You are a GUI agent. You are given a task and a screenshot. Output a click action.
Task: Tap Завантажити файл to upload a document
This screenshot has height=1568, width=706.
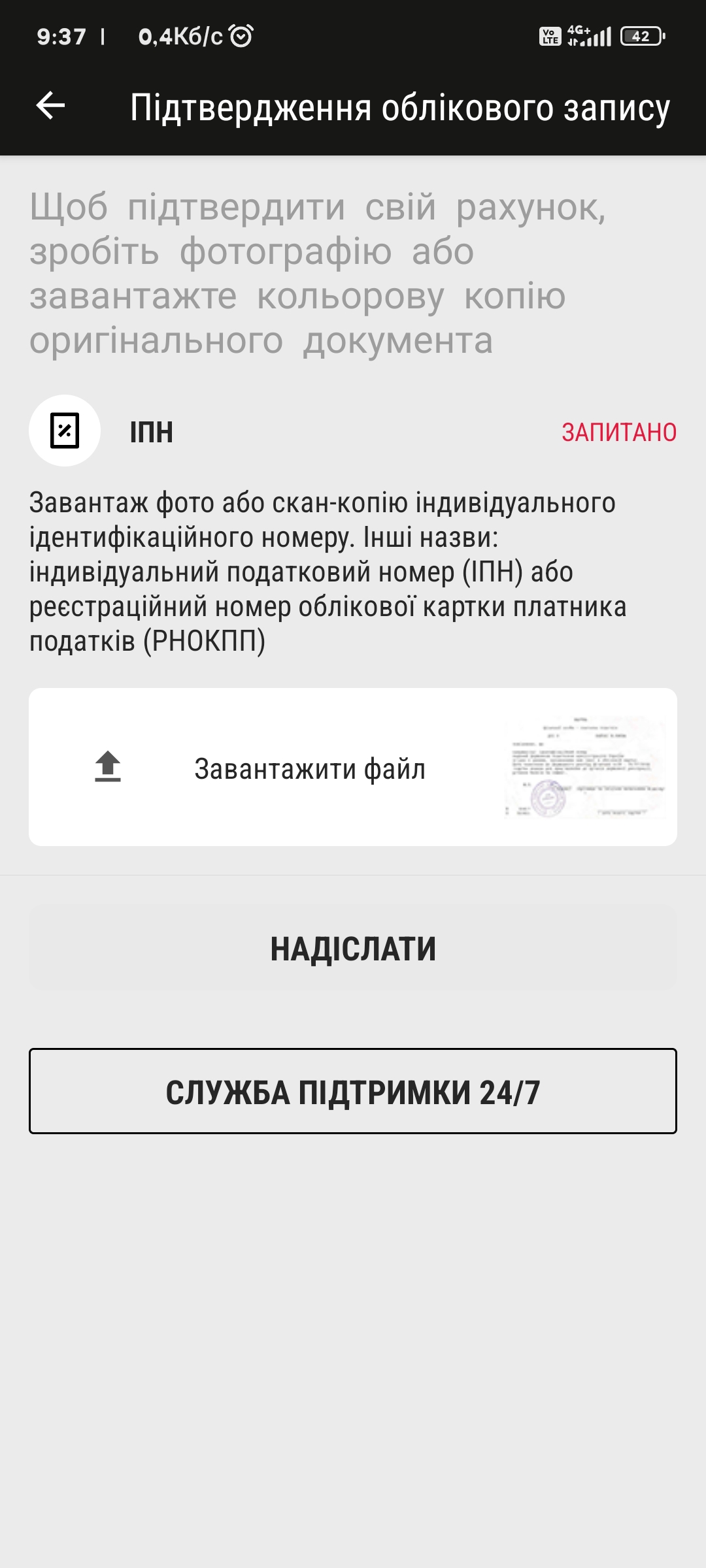coord(310,768)
